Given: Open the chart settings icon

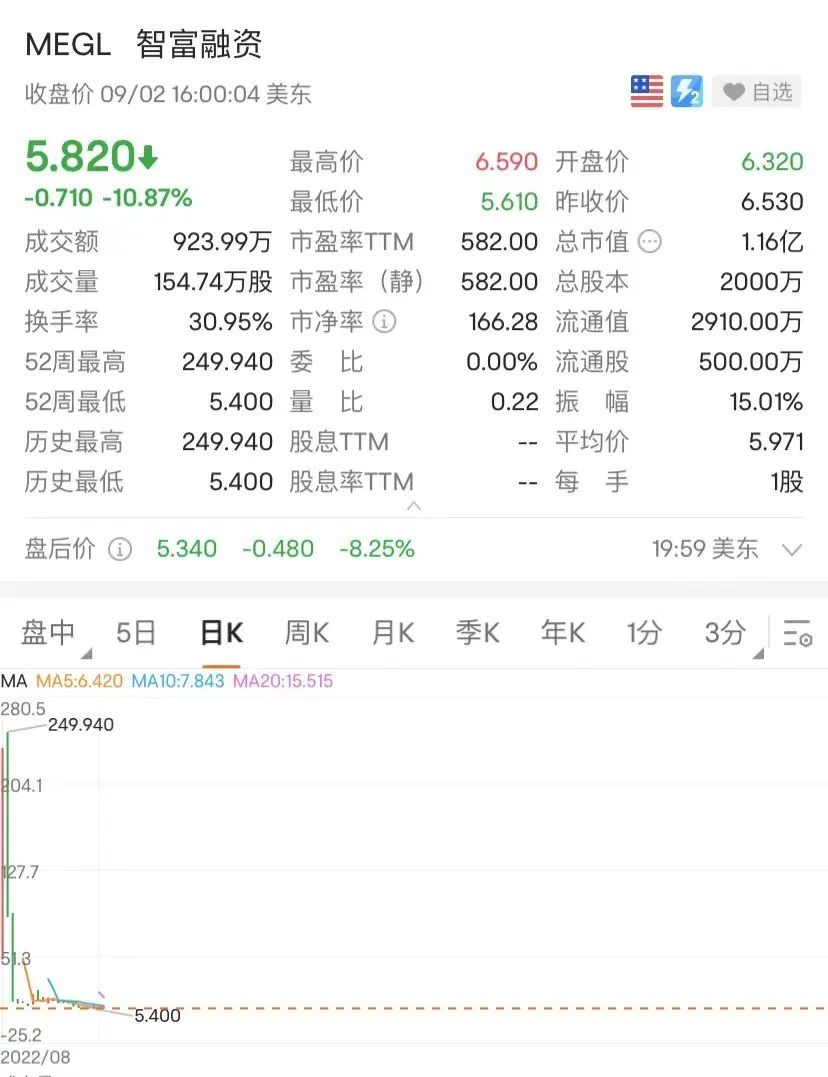Looking at the screenshot, I should (x=797, y=634).
